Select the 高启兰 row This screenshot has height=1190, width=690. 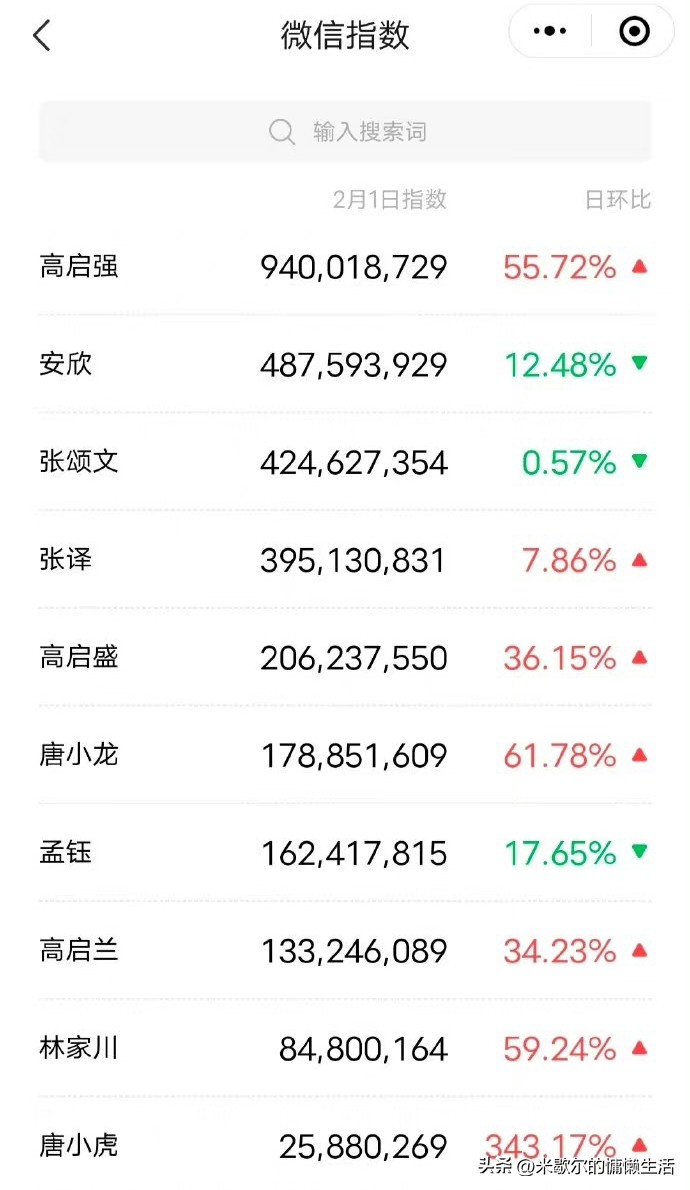tap(345, 950)
